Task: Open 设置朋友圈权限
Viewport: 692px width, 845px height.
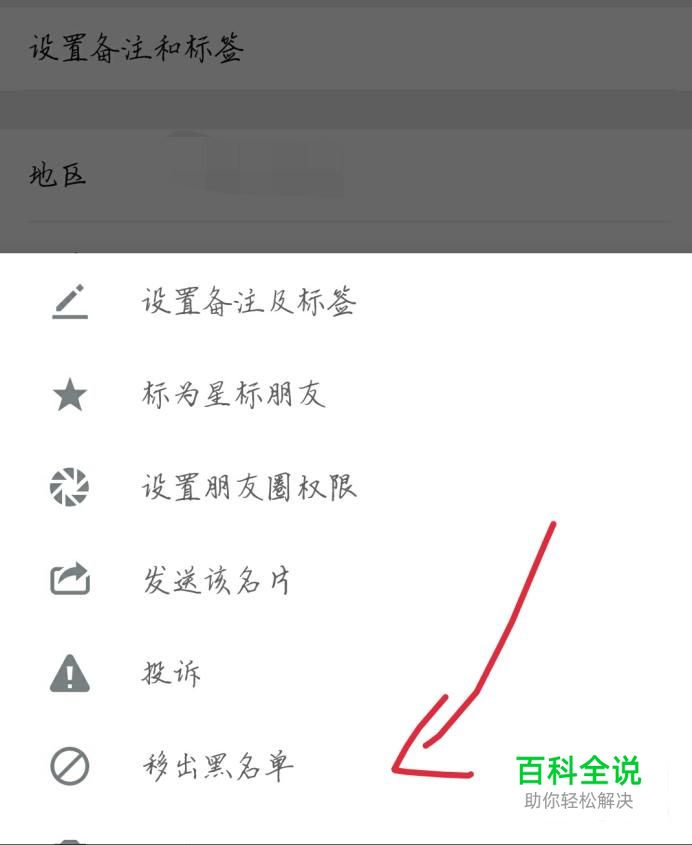Action: pyautogui.click(x=249, y=488)
